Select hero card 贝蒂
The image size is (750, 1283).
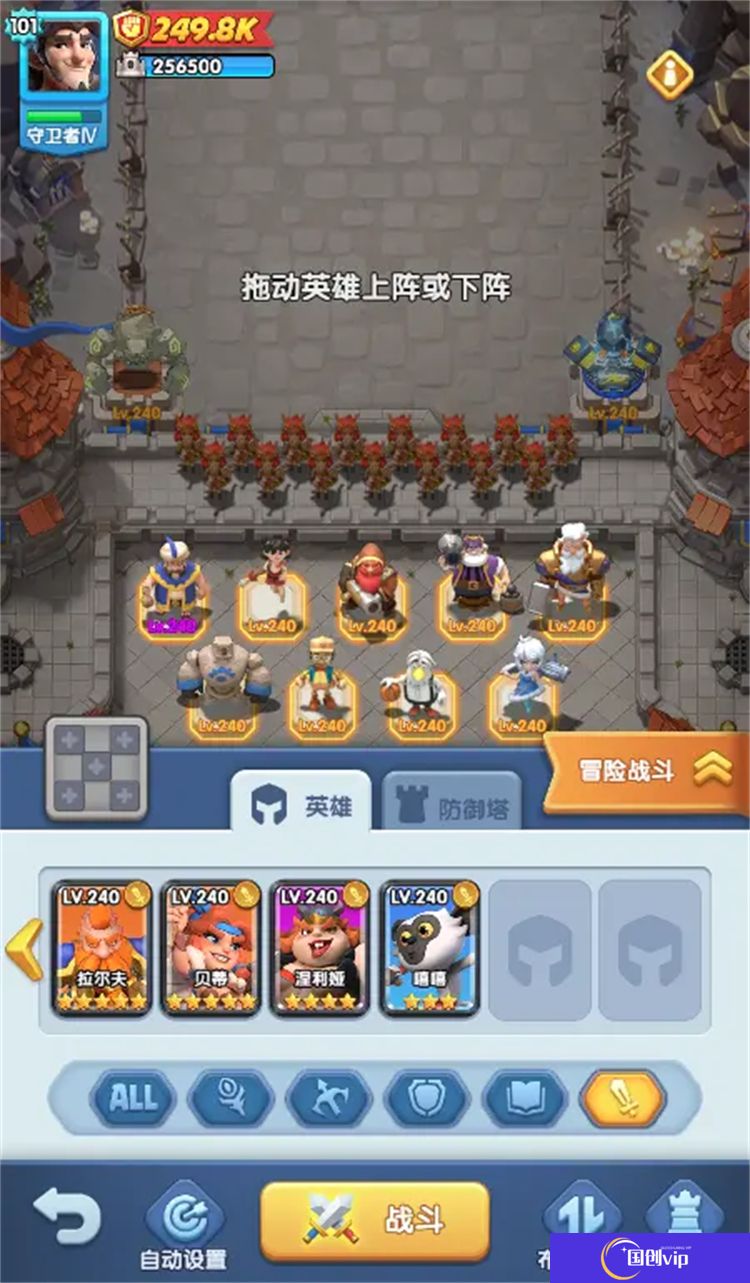211,947
